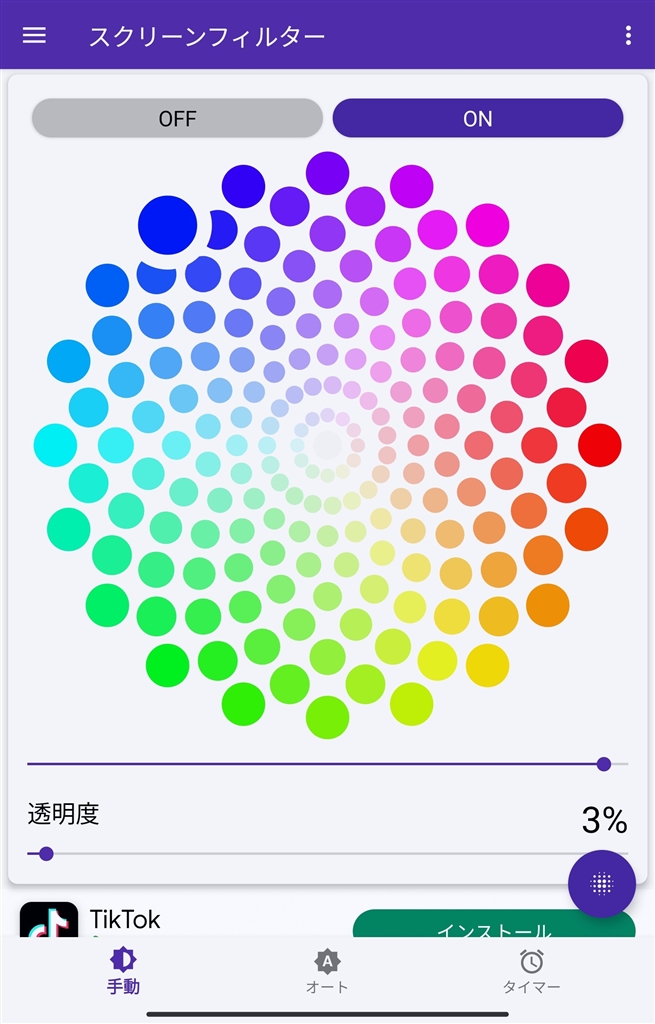Switch to the オート tab
Image resolution: width=655 pixels, height=1024 pixels.
click(x=327, y=972)
